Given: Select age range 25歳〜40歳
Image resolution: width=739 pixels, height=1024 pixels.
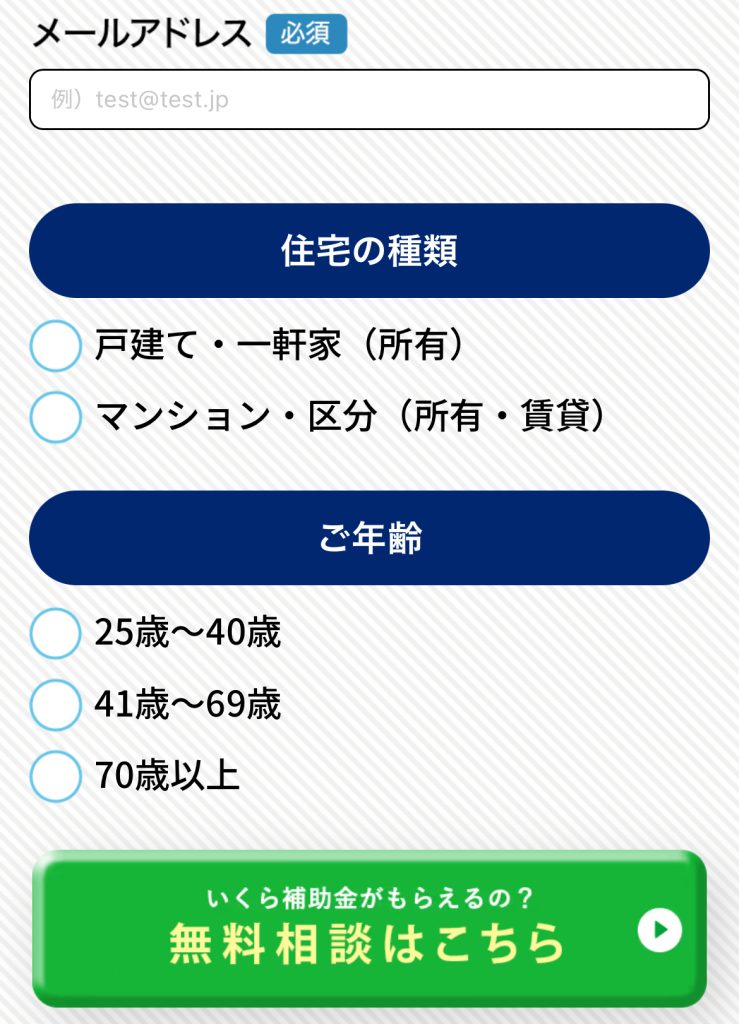Looking at the screenshot, I should tap(55, 633).
